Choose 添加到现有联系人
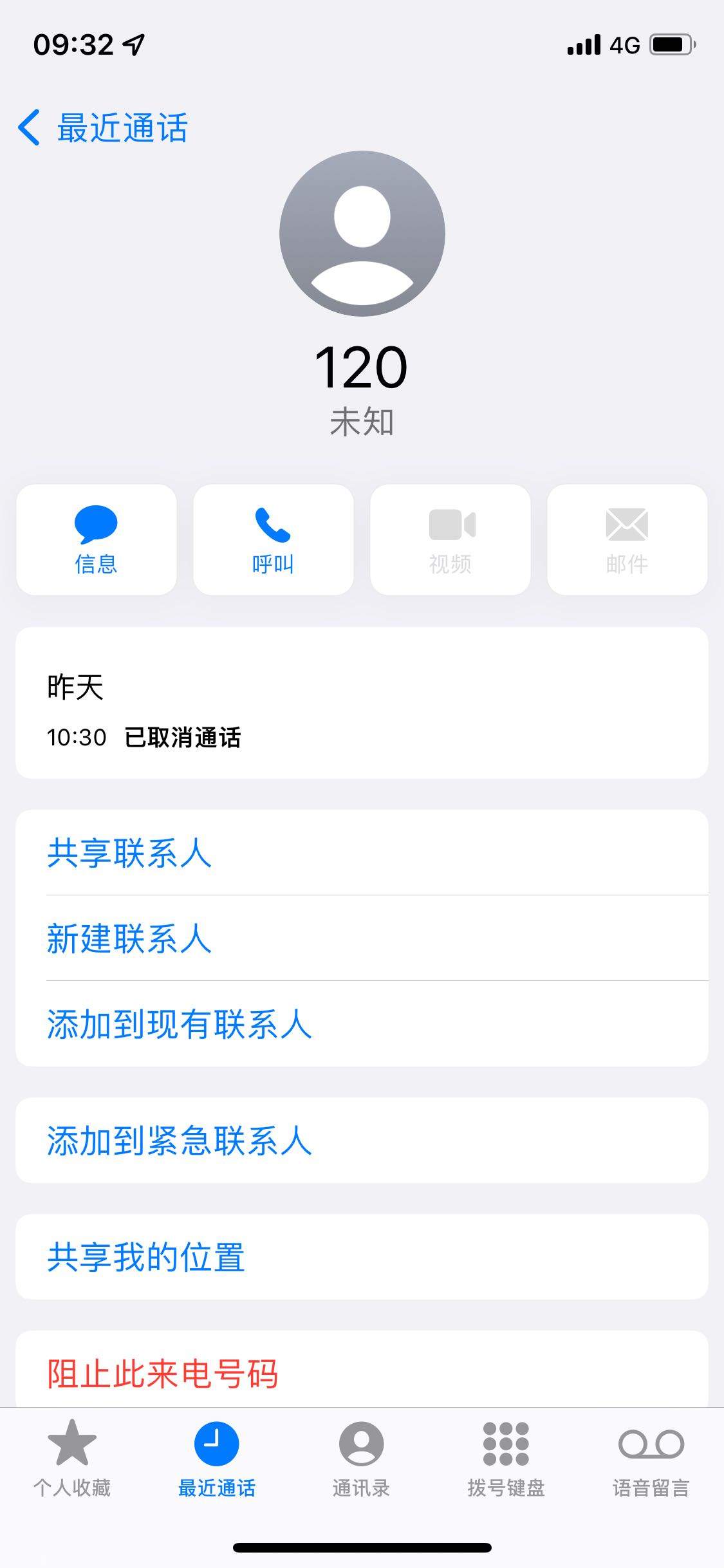Screen dimensions: 724x1568 click(362, 1024)
